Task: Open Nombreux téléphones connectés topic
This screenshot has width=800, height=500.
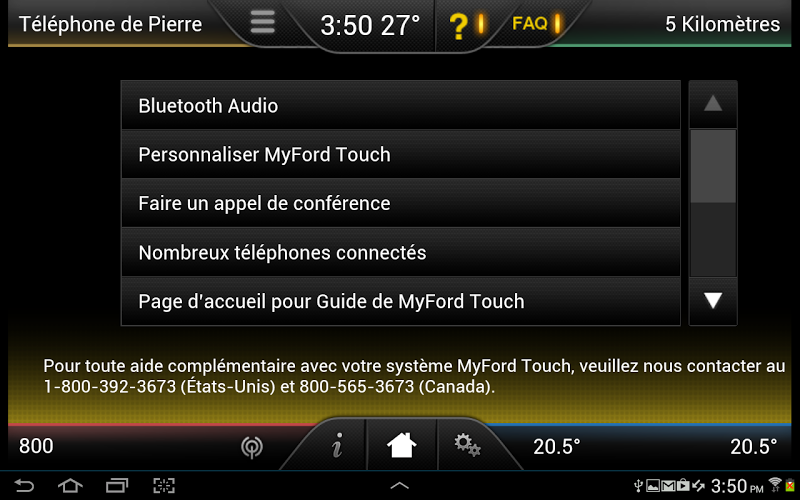Action: [400, 252]
